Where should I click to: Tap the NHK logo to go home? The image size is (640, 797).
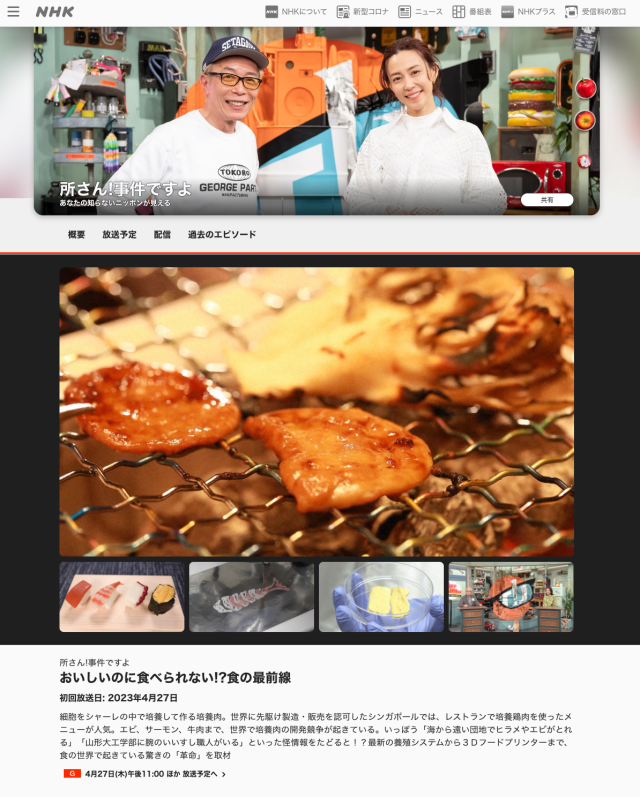55,12
